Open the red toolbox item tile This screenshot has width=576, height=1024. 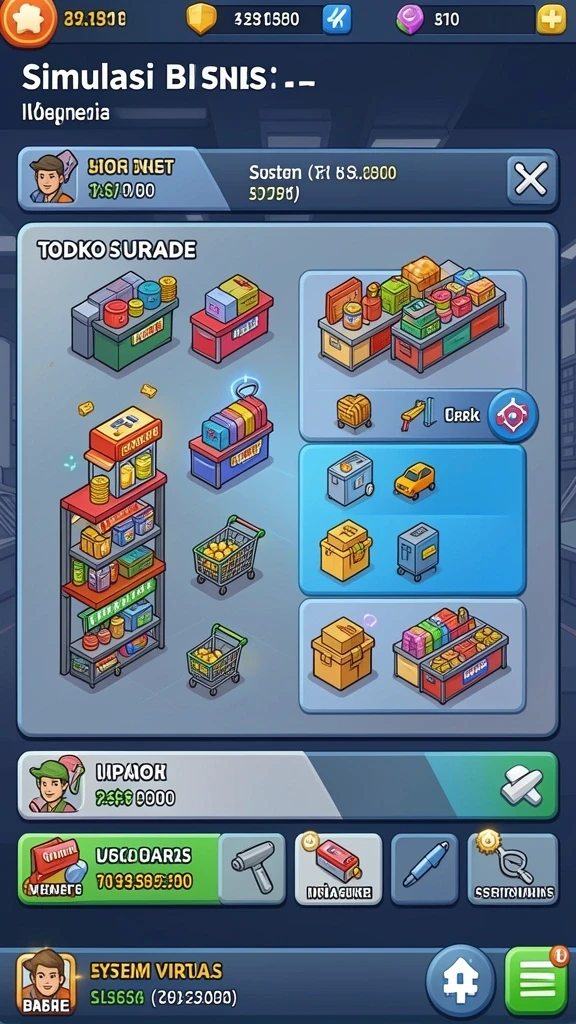point(338,869)
